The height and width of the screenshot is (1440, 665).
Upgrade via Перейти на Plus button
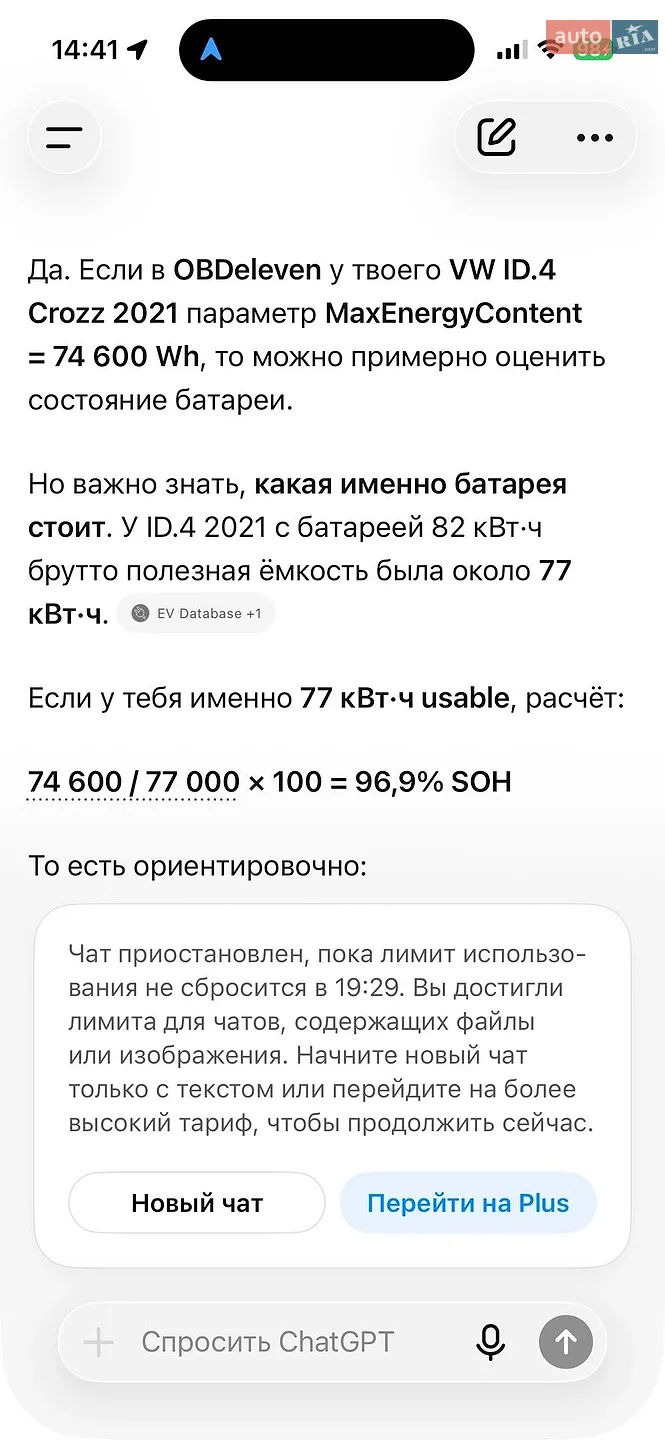[468, 1203]
